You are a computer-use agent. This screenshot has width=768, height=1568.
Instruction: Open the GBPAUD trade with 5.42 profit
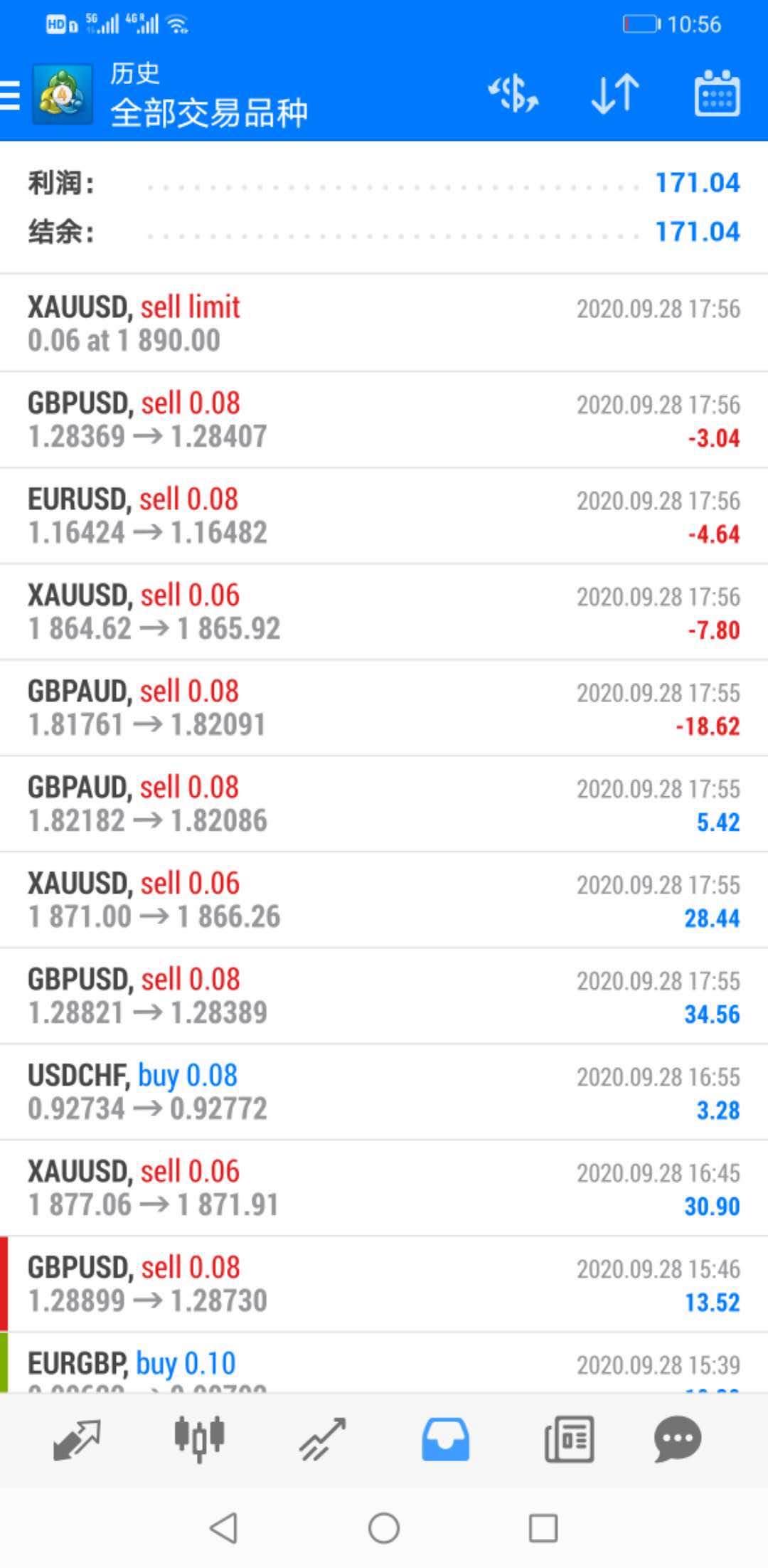click(384, 804)
